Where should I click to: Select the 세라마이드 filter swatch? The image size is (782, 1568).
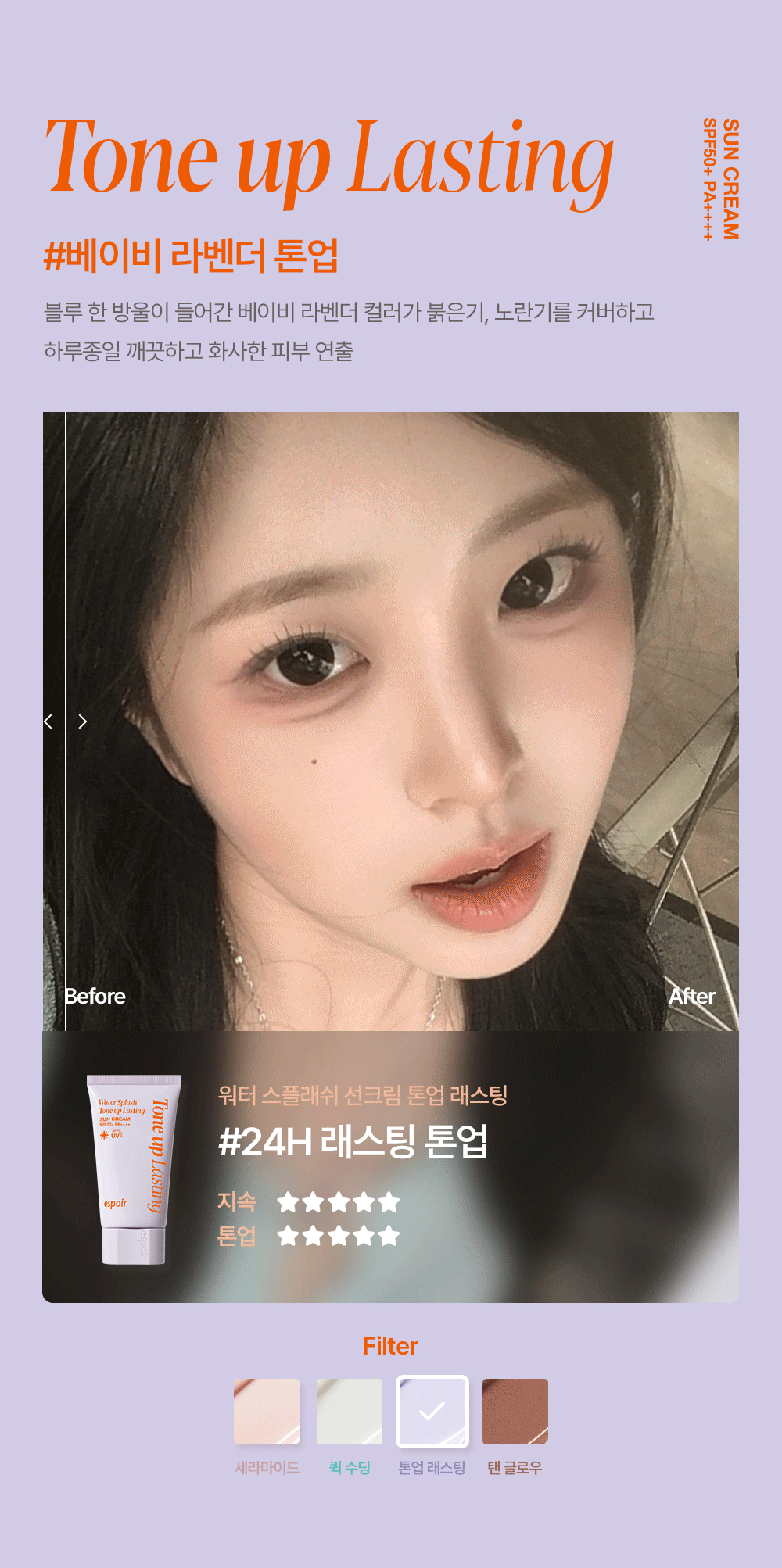point(267,1412)
